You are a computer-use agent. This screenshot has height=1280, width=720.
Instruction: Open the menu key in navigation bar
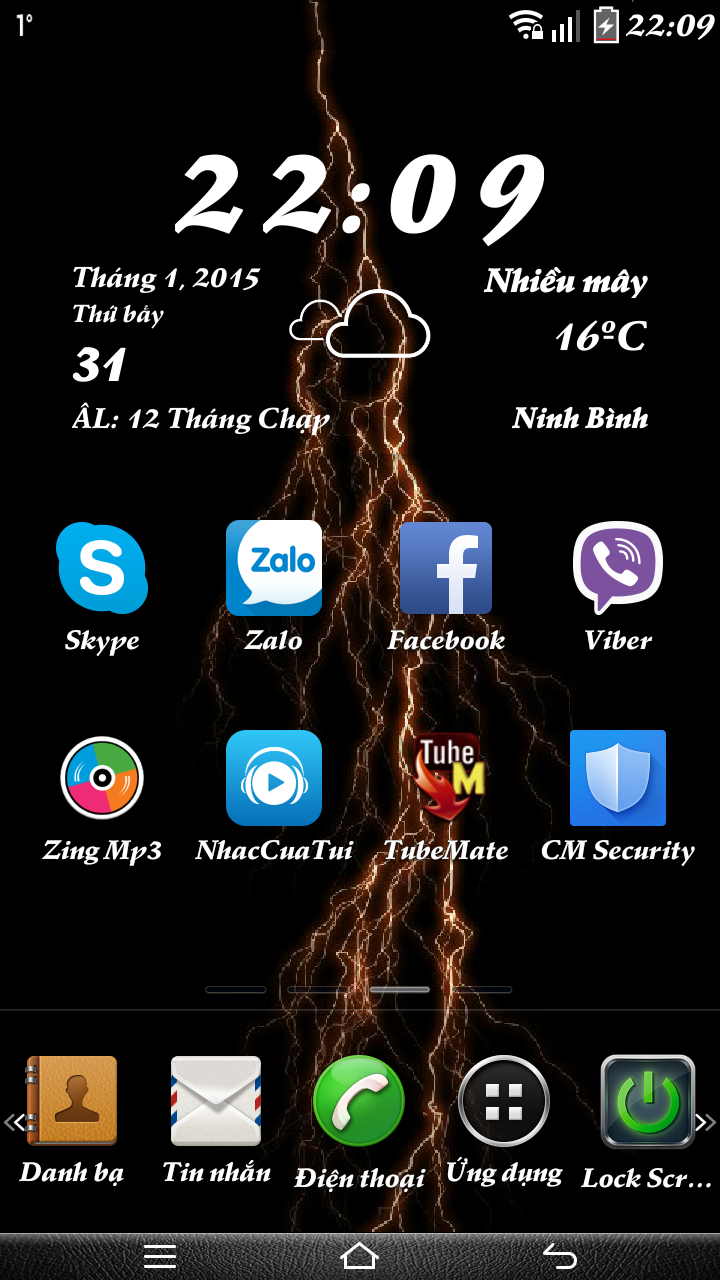(160, 1255)
